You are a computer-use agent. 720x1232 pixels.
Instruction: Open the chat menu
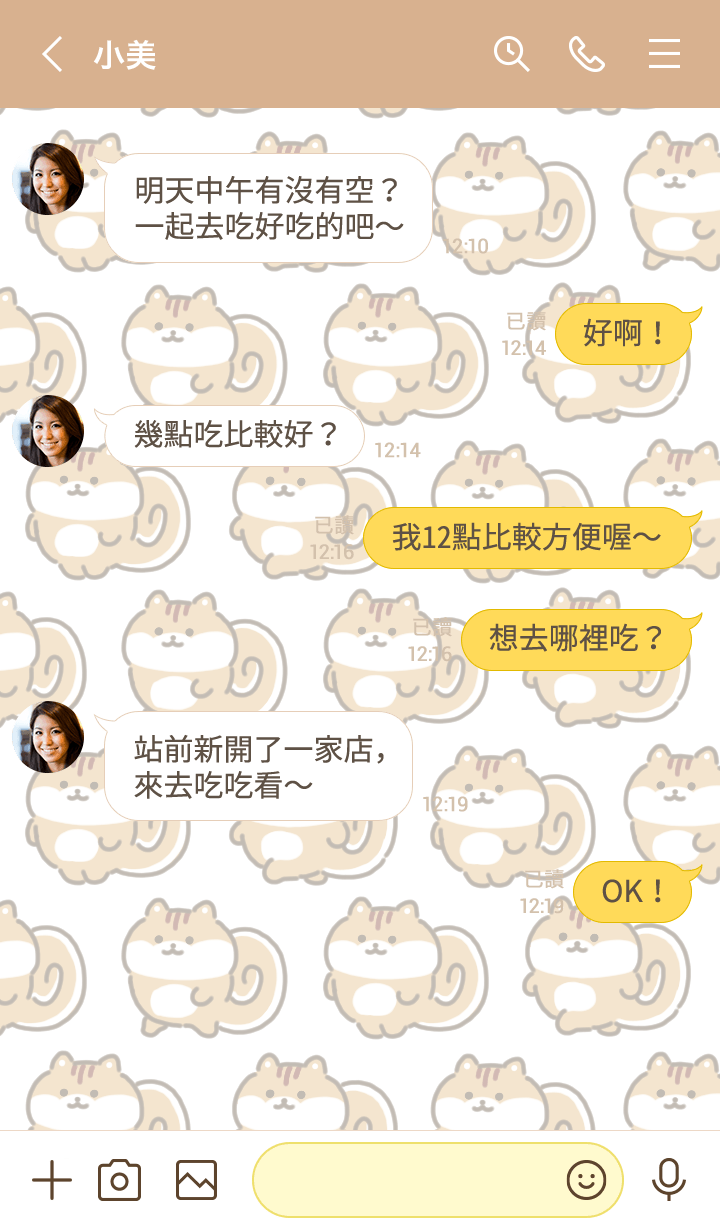(664, 54)
